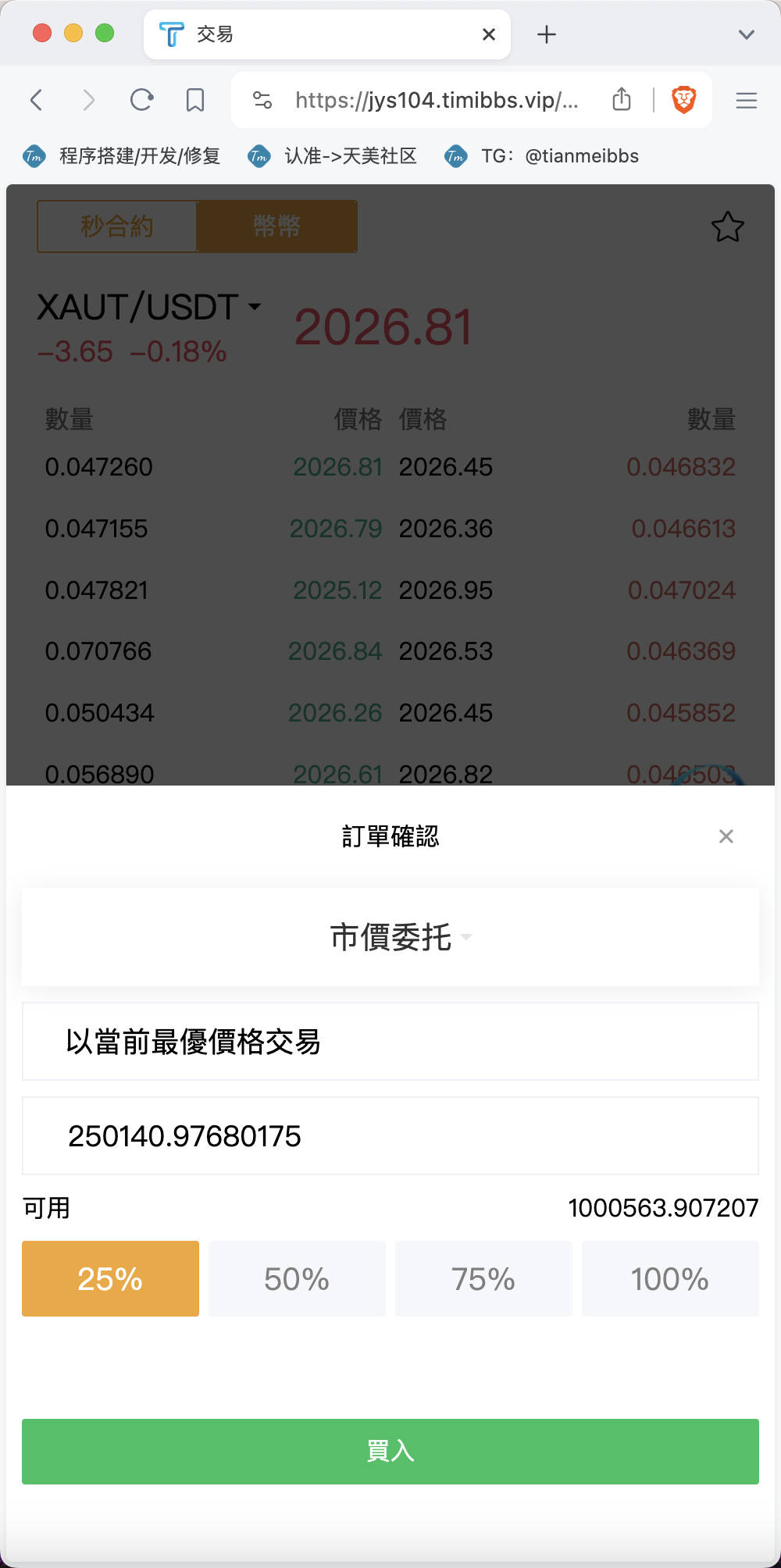
Task: Select the 25% amount option
Action: (110, 1278)
